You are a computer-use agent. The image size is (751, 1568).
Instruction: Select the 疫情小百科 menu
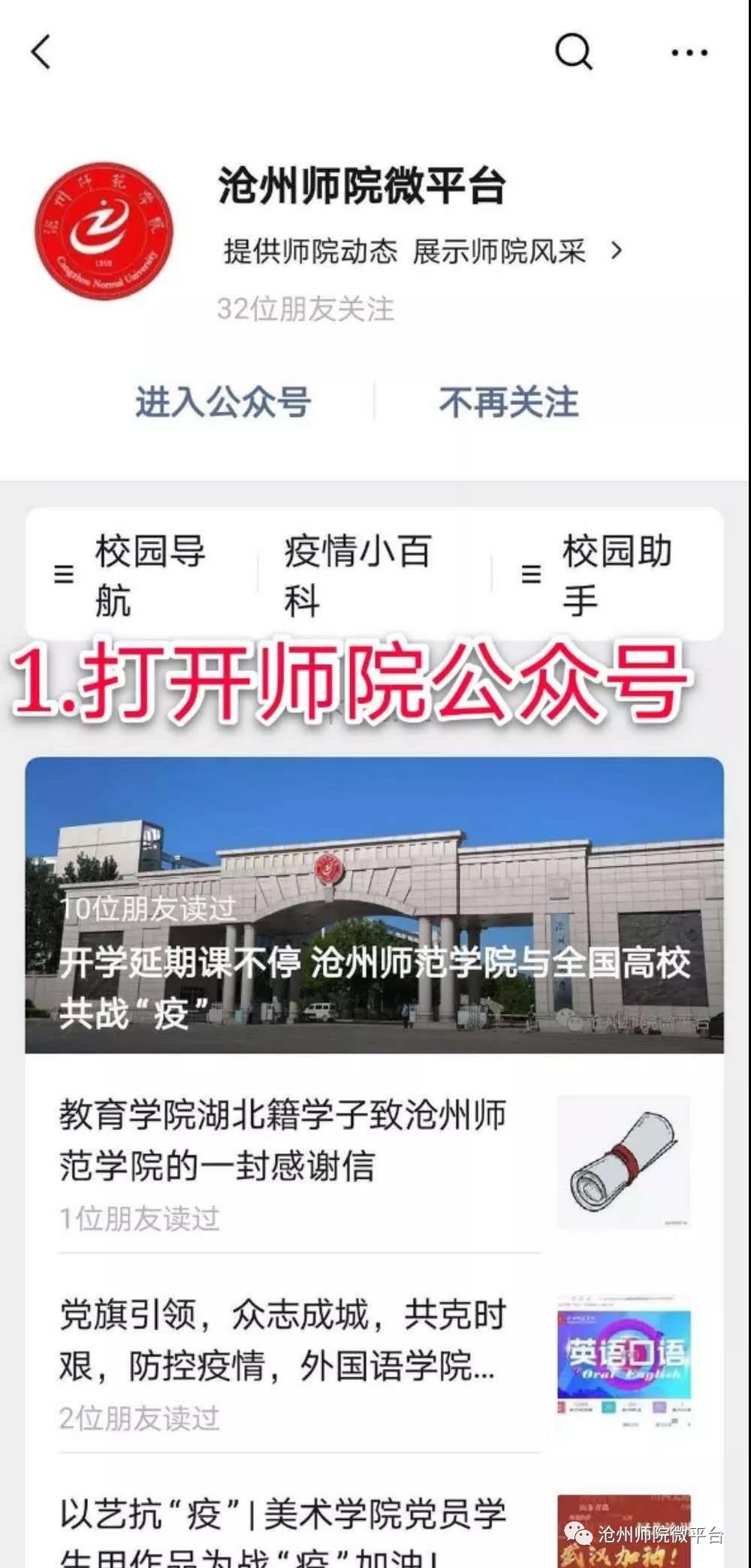click(357, 575)
